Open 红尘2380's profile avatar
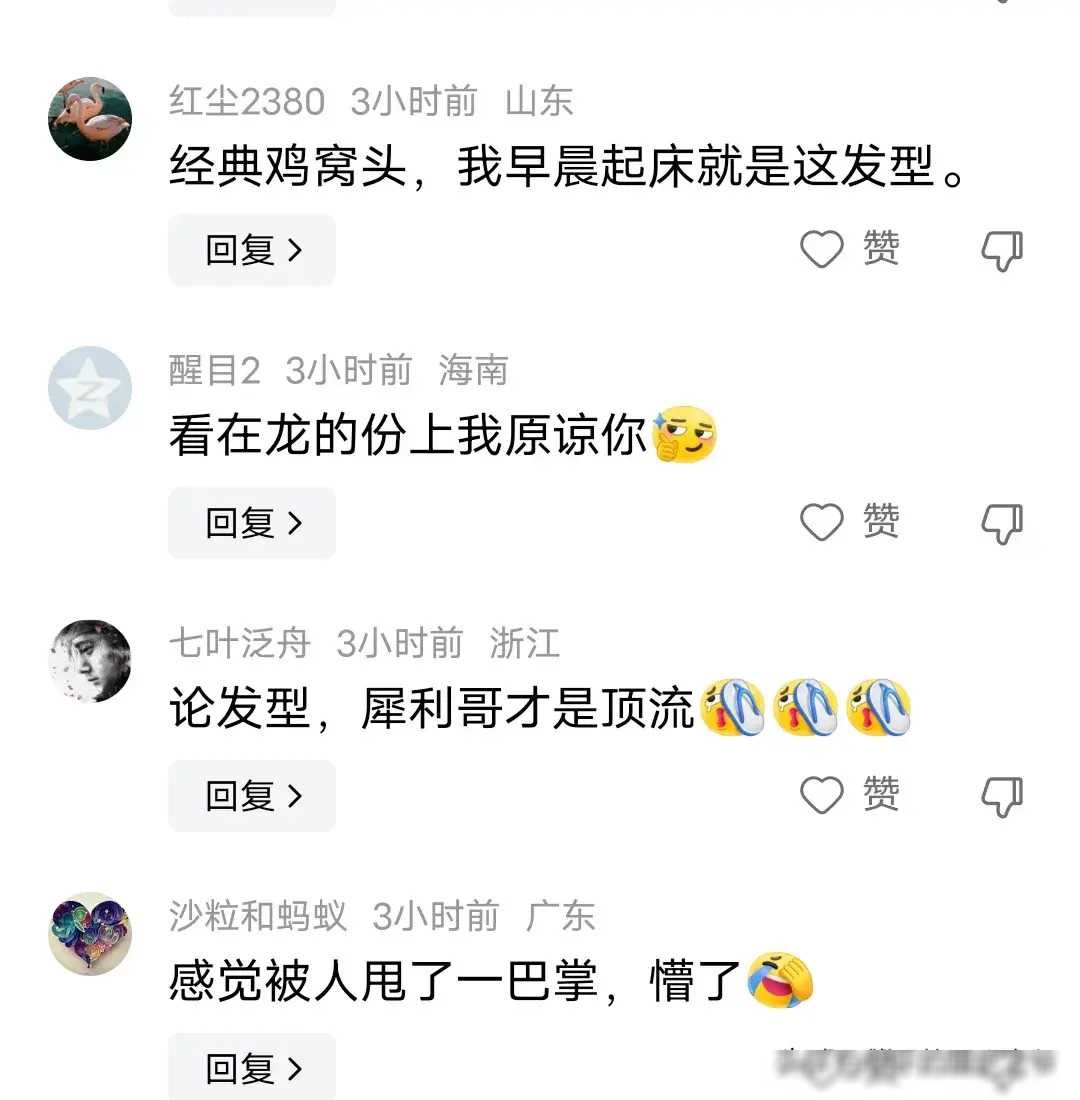This screenshot has height=1100, width=1080. coord(90,118)
